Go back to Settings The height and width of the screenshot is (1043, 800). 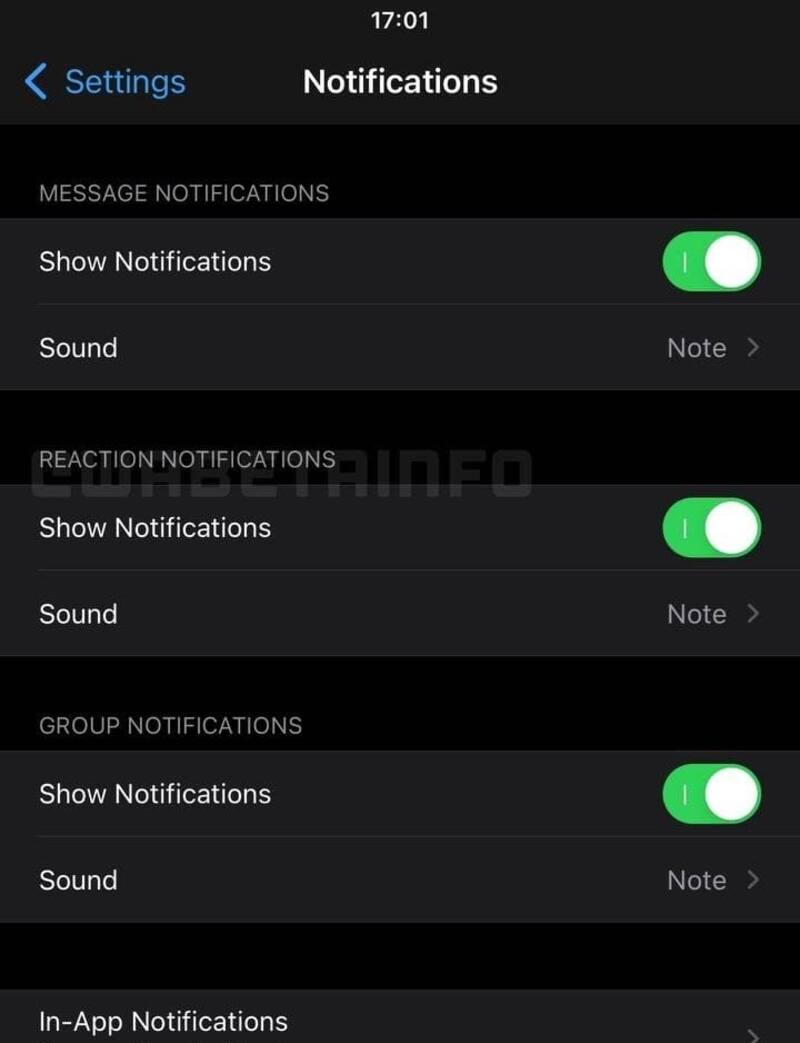point(105,81)
